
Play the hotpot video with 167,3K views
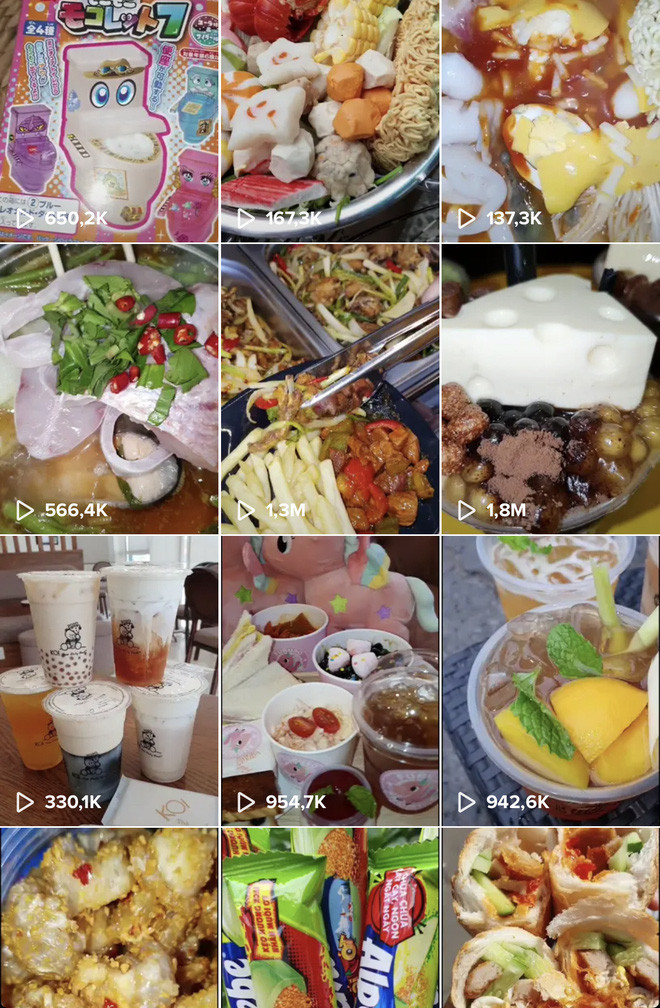point(329,120)
